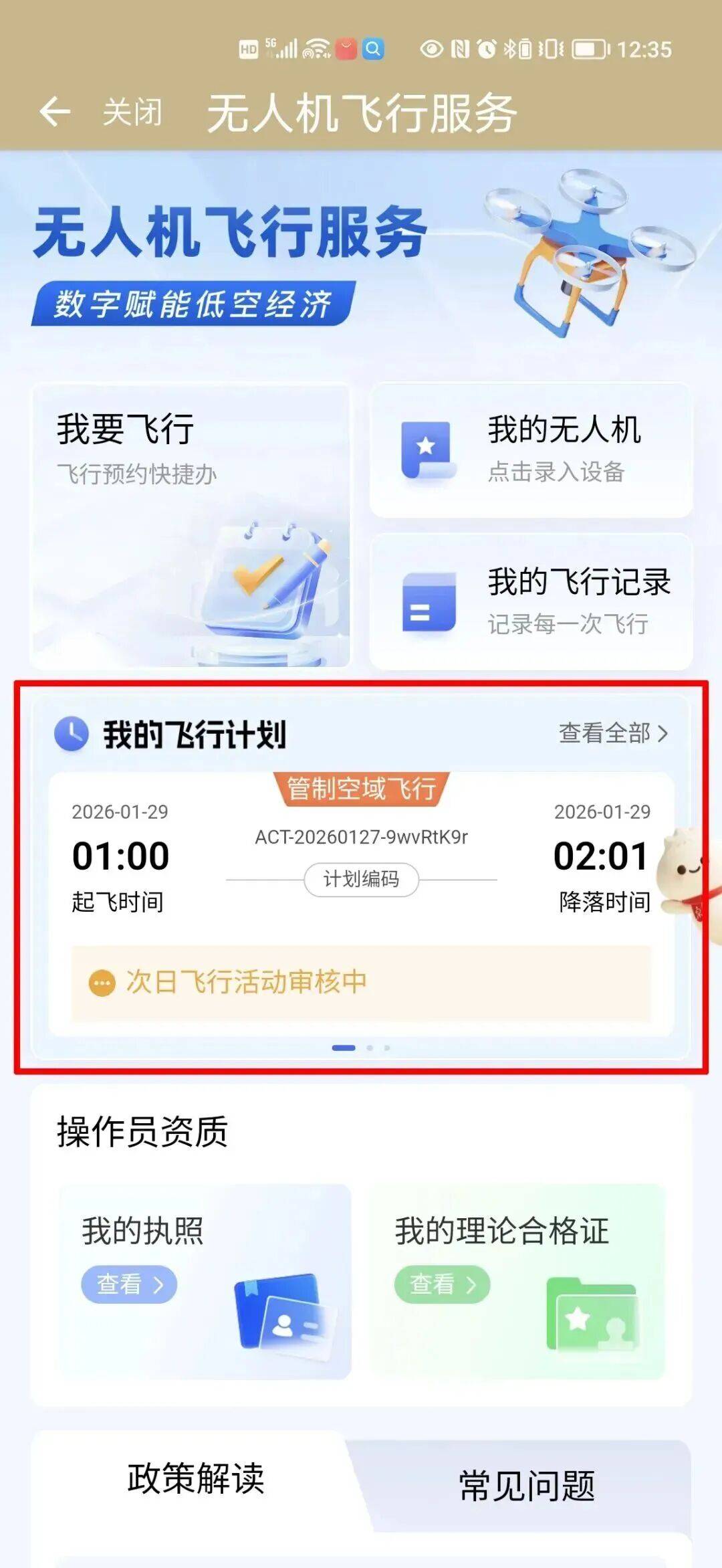
Task: Switch to the 常见问题 tab
Action: coord(527,1486)
